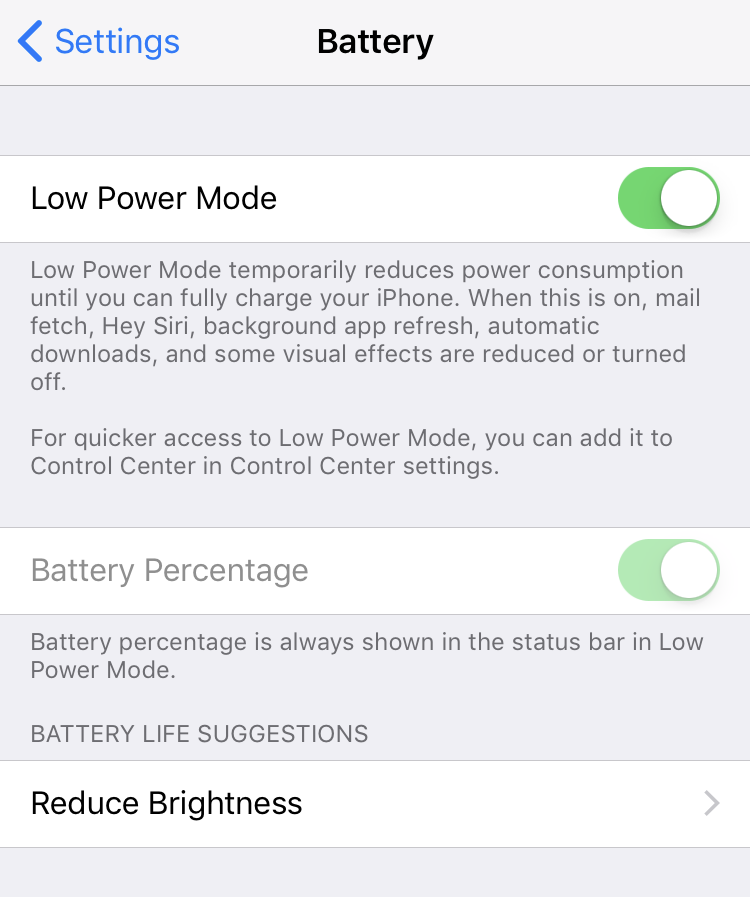Toggle off Low Power Mode
The height and width of the screenshot is (897, 750).
pos(668,198)
